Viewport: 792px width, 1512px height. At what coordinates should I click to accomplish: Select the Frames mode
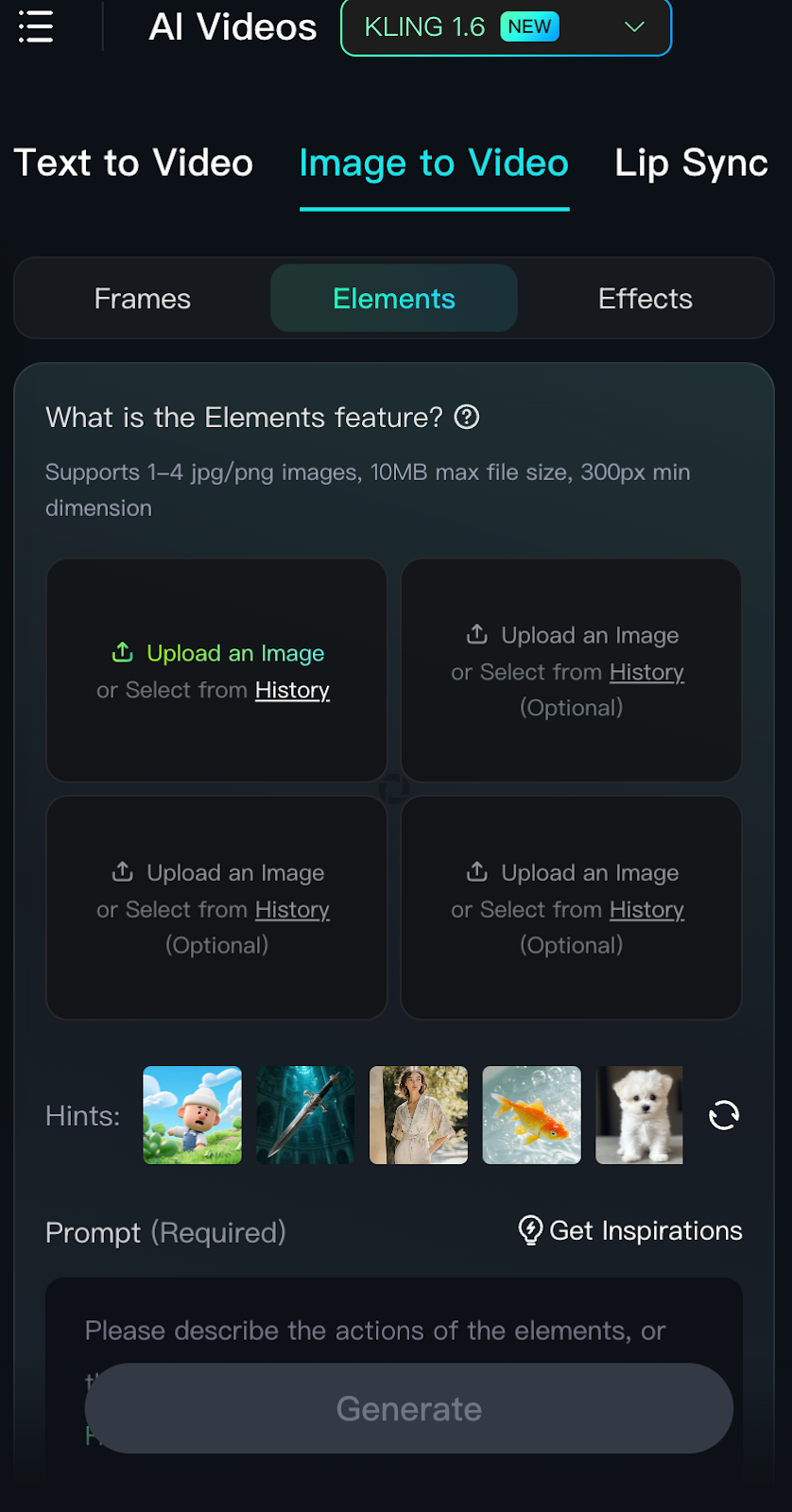pyautogui.click(x=143, y=299)
